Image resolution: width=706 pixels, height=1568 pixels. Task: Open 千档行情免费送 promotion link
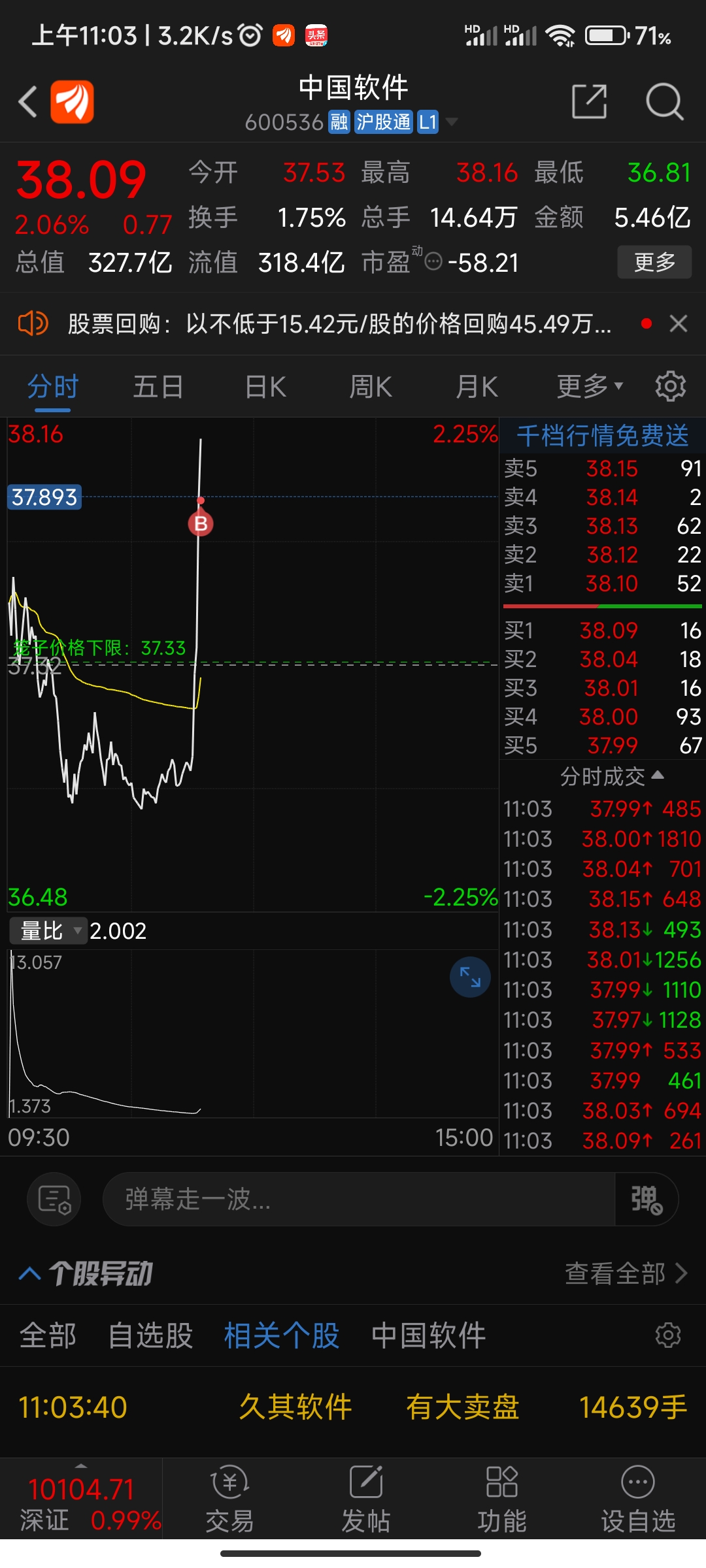tap(602, 436)
